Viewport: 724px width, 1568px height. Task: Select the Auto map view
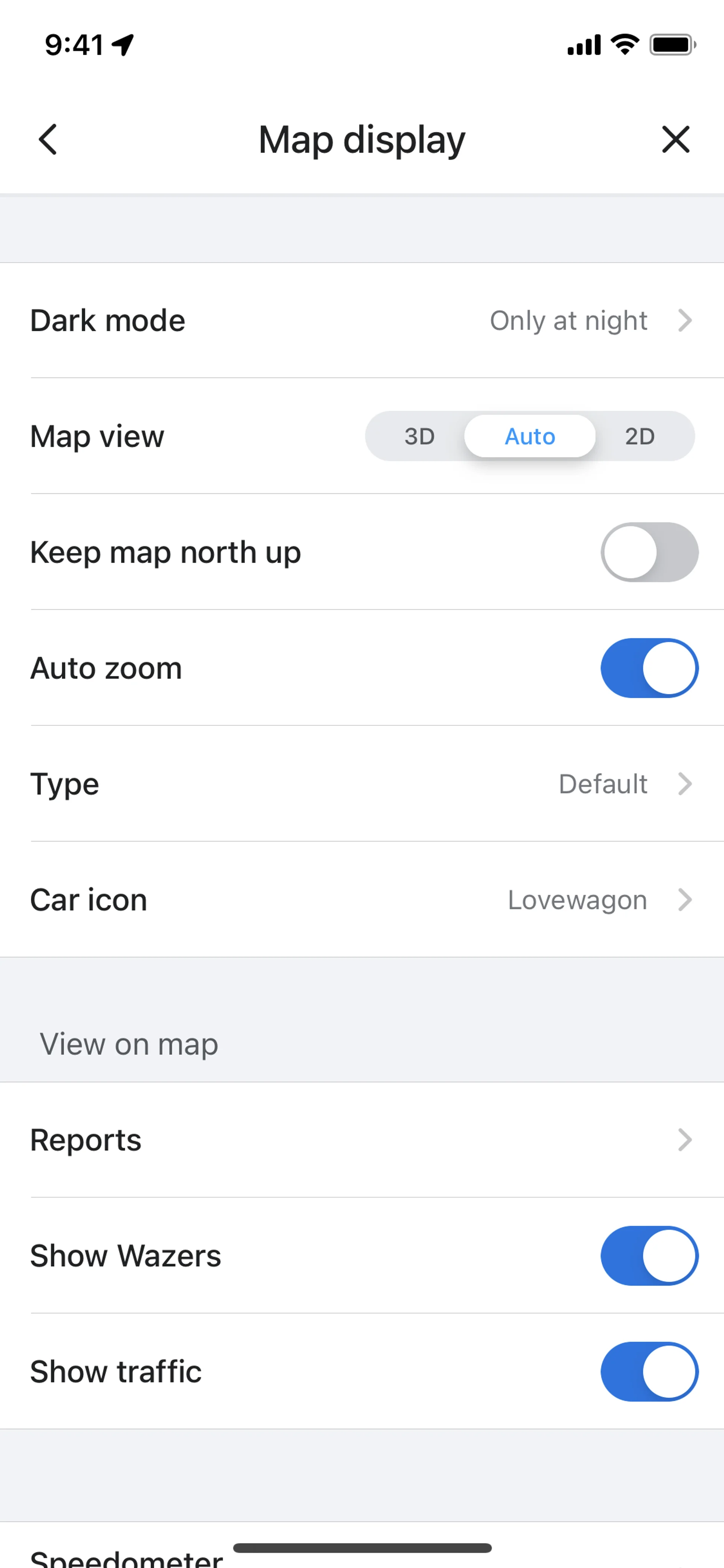[x=529, y=436]
